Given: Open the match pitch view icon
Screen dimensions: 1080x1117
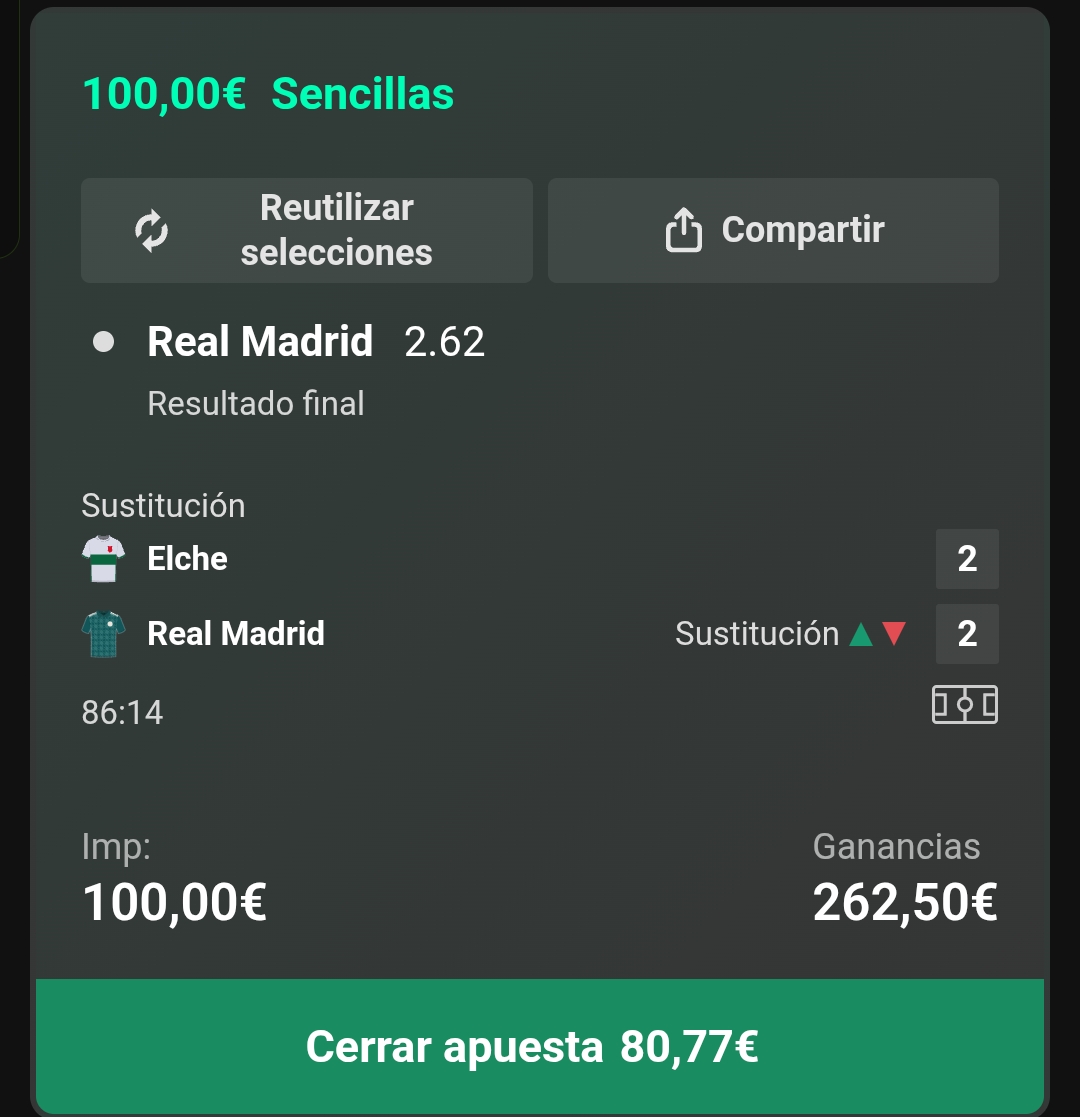Looking at the screenshot, I should (965, 705).
